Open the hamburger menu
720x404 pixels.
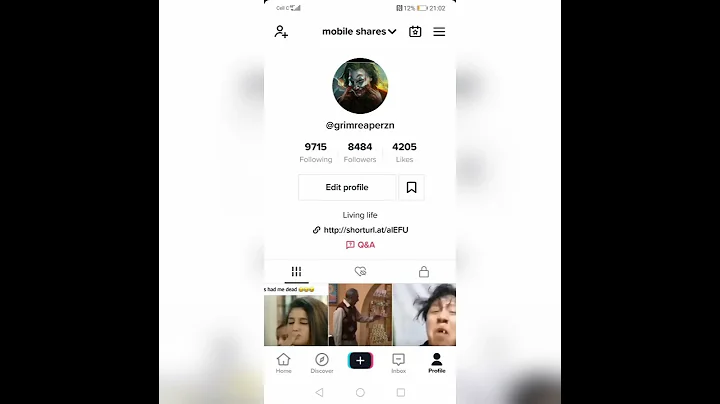pos(439,32)
